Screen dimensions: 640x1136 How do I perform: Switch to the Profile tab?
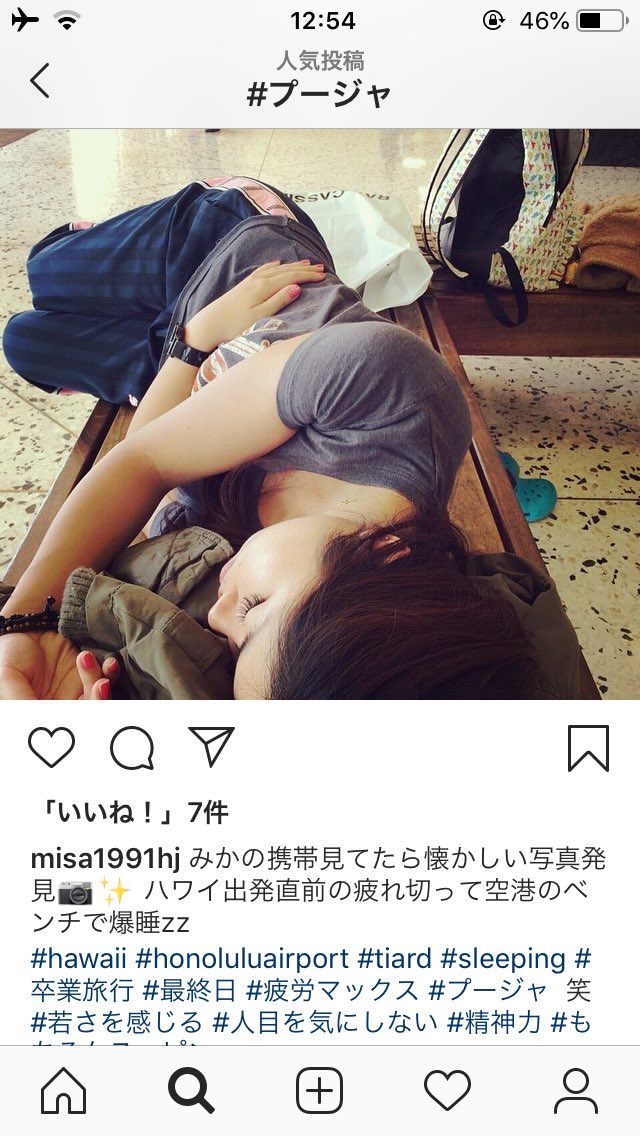tap(576, 1091)
